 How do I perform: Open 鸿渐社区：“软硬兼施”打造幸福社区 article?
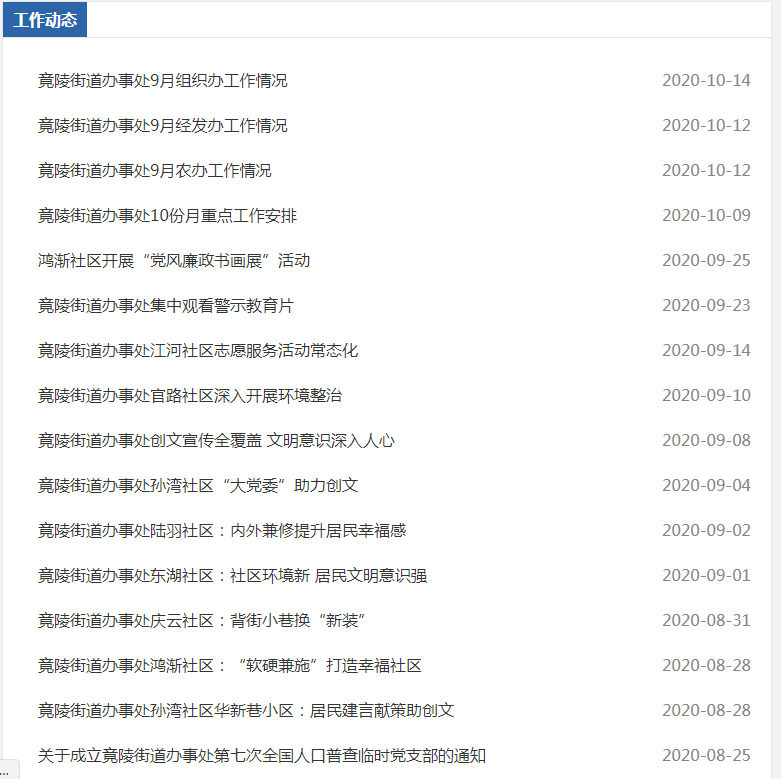(x=230, y=666)
